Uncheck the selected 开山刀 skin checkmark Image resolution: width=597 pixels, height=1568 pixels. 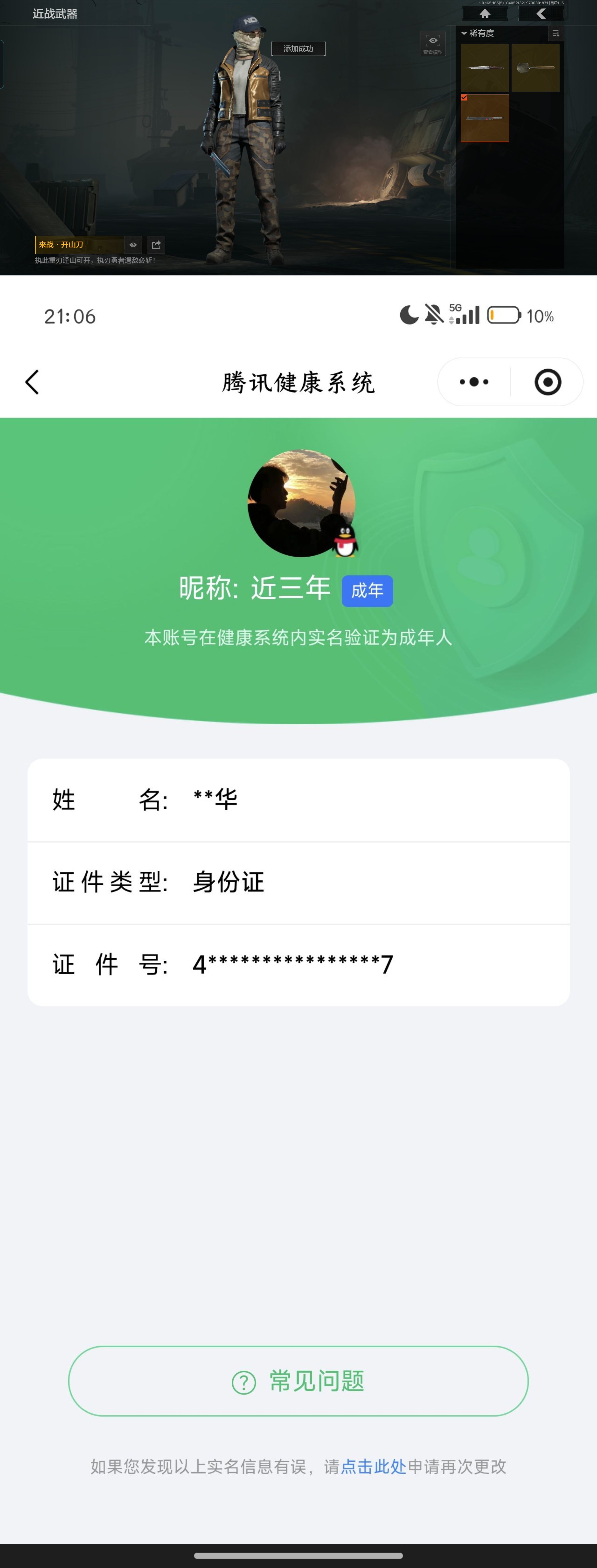464,97
